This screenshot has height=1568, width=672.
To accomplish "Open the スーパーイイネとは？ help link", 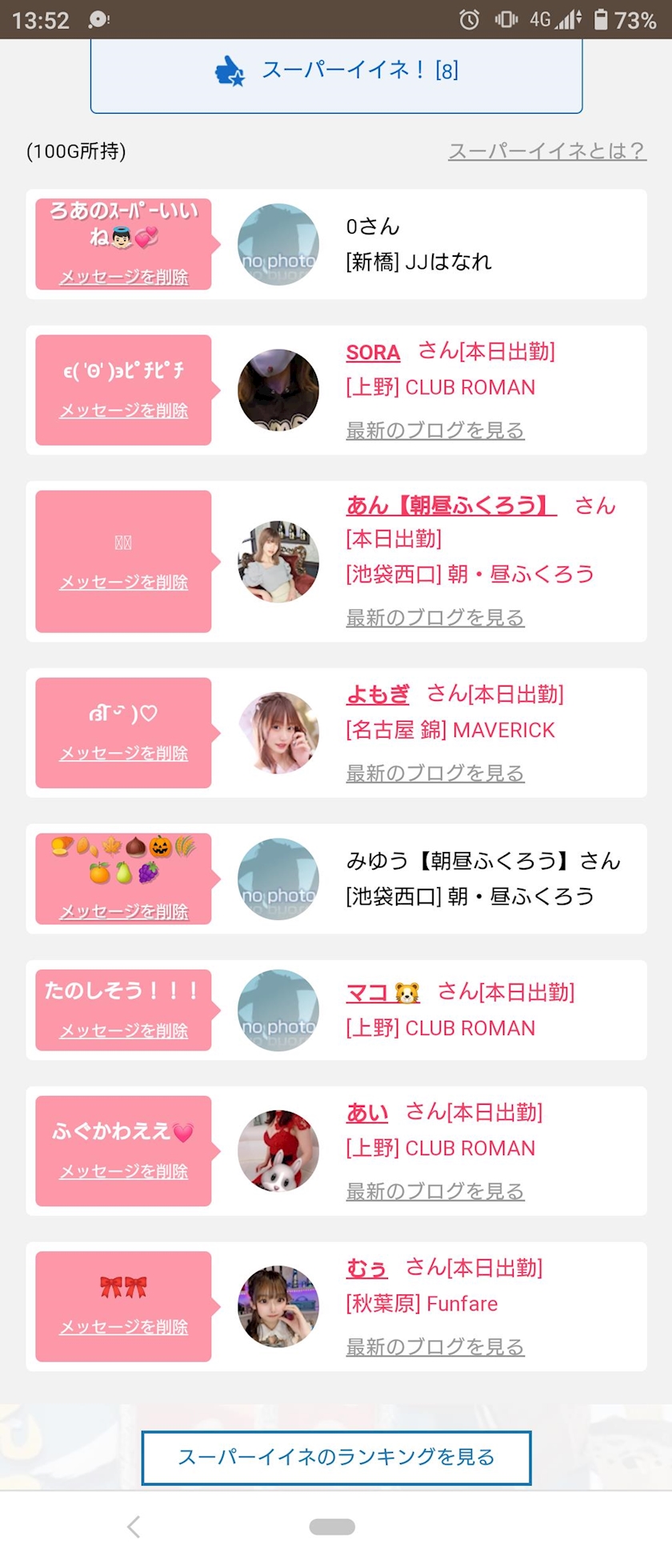I will 547,151.
